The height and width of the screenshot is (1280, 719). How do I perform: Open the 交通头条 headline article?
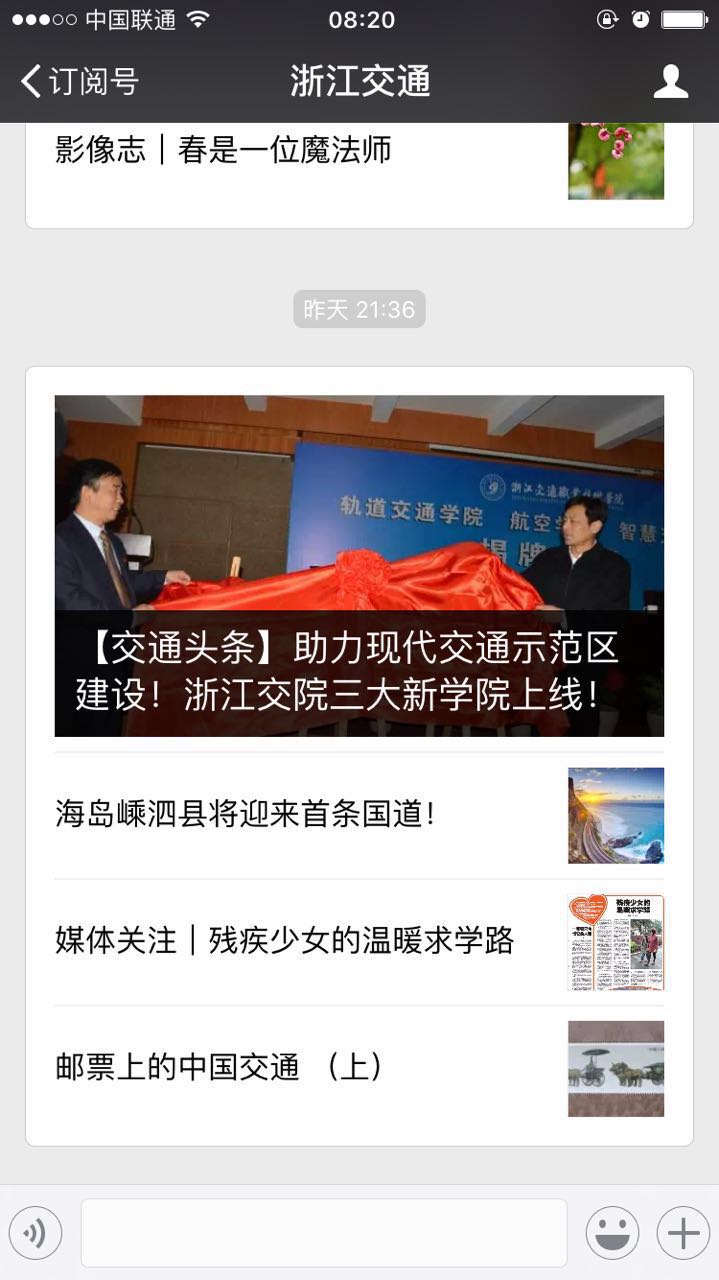coord(359,565)
